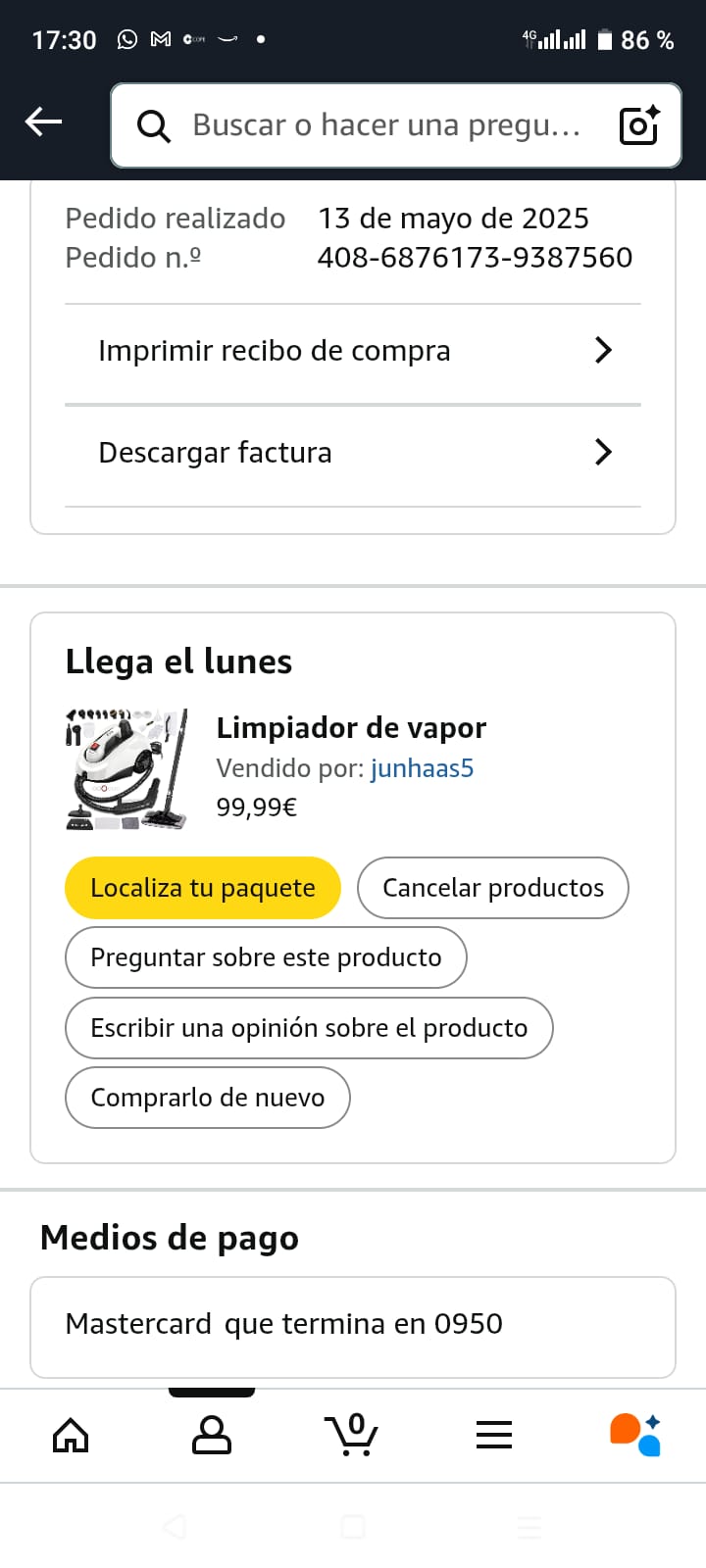Open the camera lens search icon

click(639, 125)
